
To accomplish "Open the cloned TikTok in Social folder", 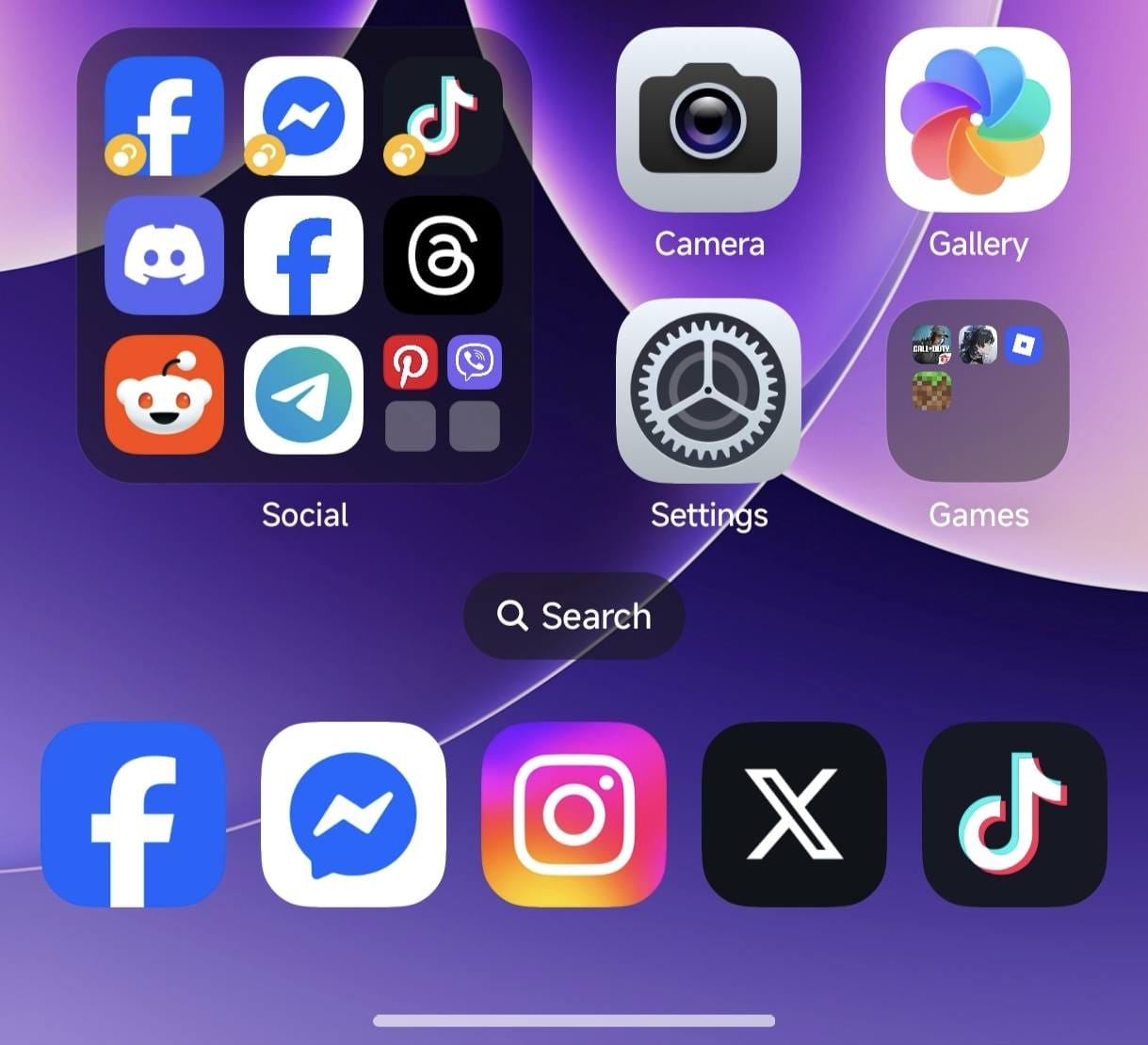I will tap(443, 116).
